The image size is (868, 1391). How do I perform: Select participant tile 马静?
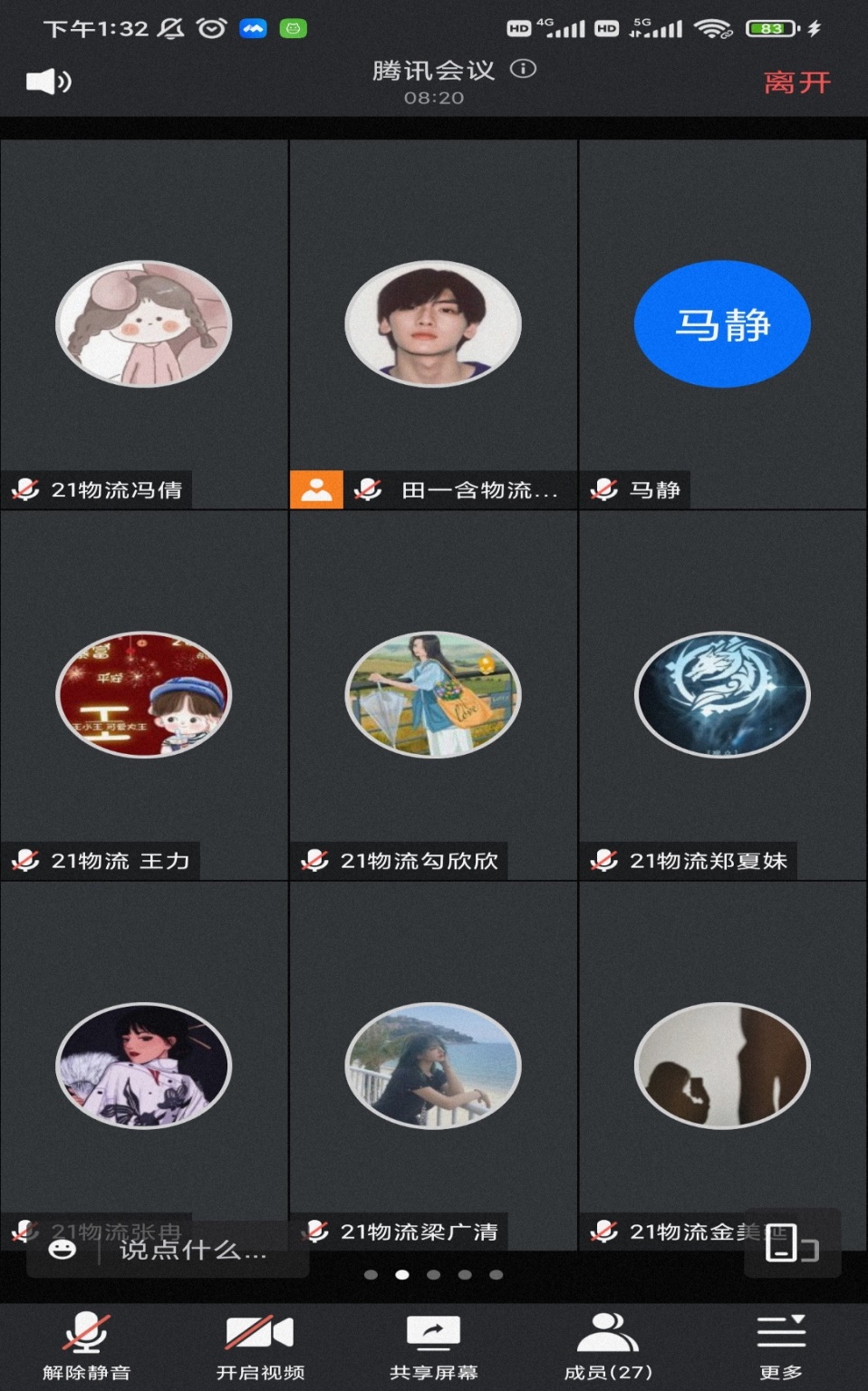tap(722, 324)
